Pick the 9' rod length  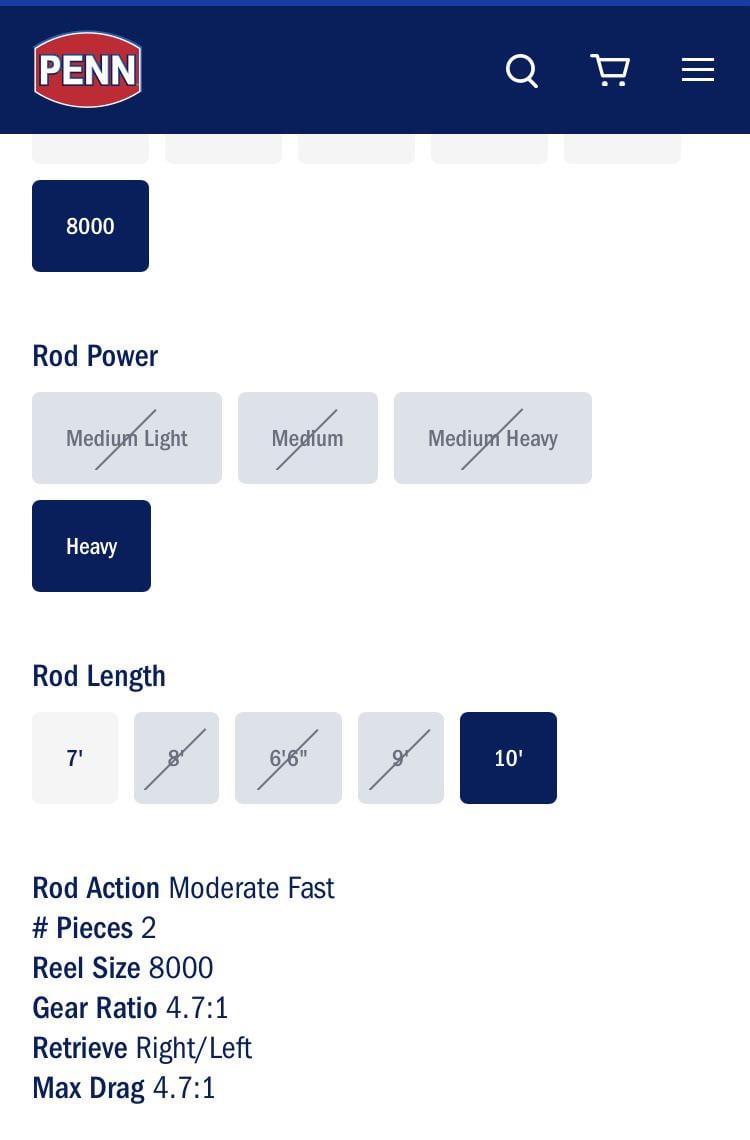[401, 758]
